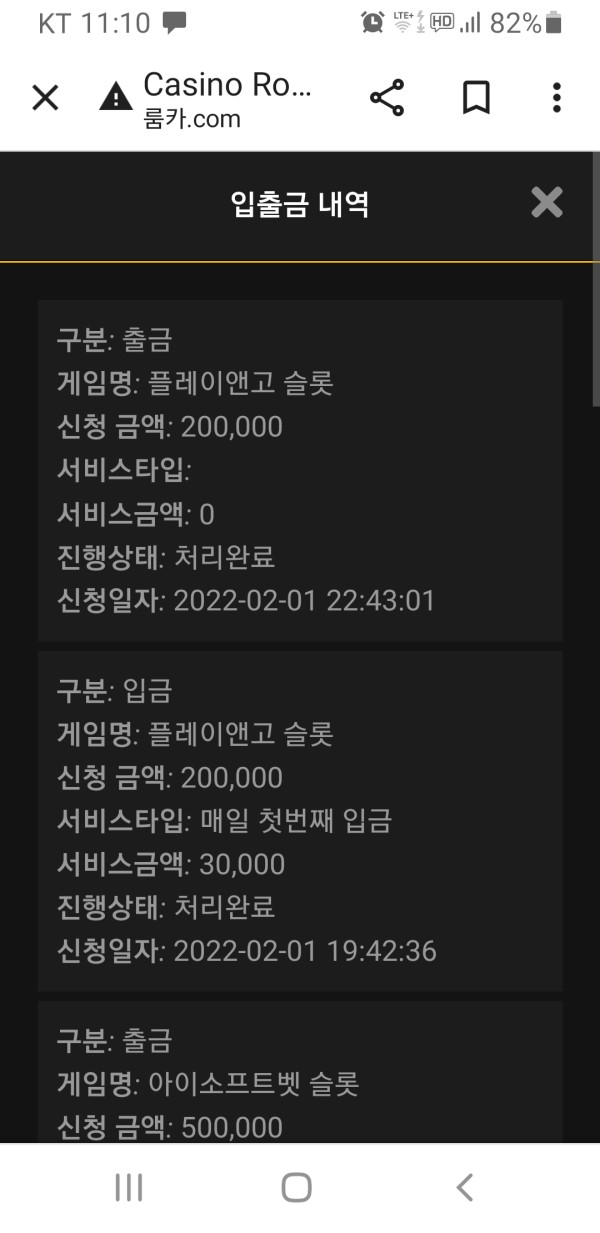Open the recent apps view
This screenshot has width=600, height=1233.
click(x=129, y=1187)
